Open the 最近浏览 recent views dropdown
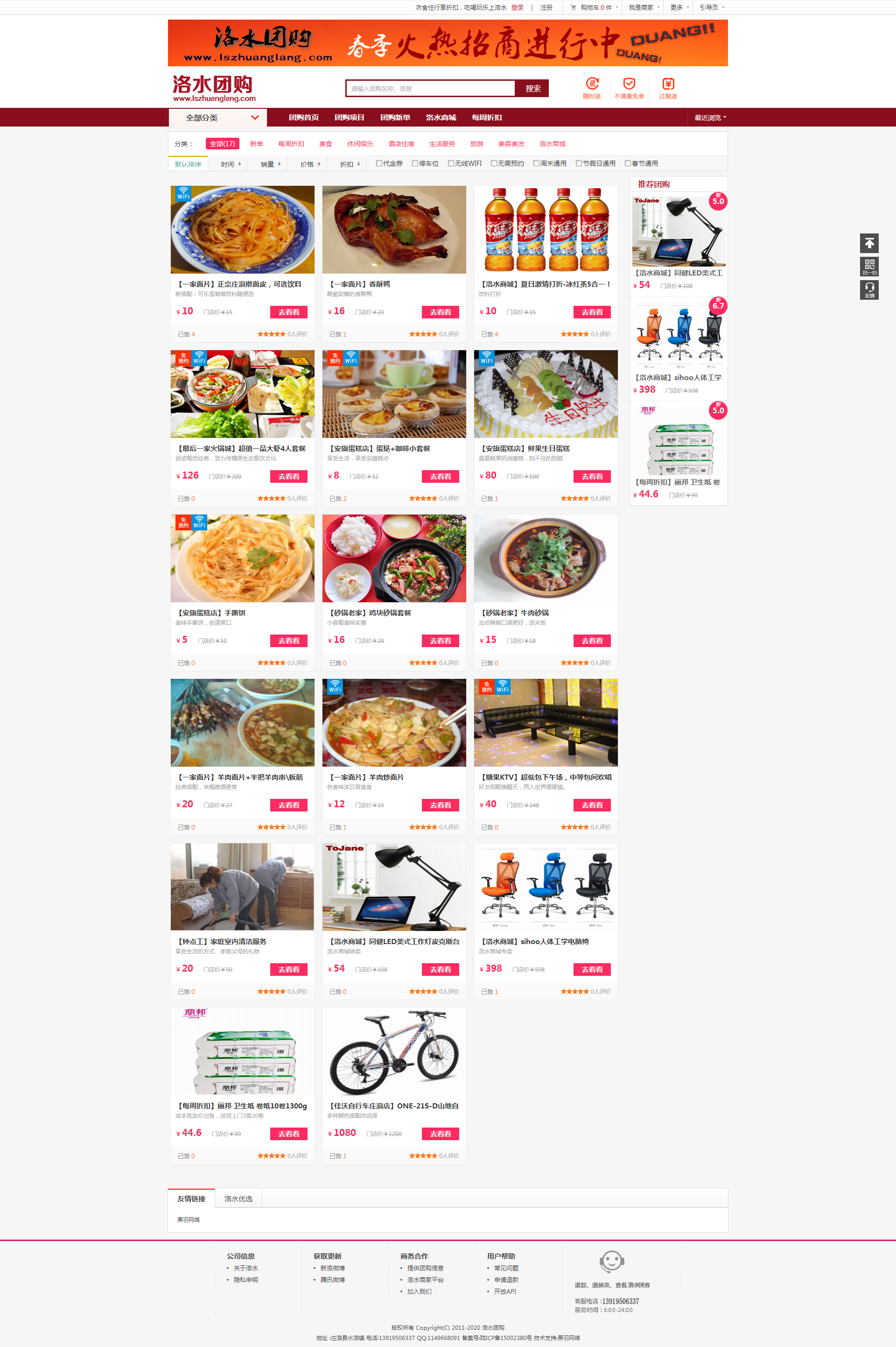Image resolution: width=896 pixels, height=1347 pixels. tap(710, 118)
